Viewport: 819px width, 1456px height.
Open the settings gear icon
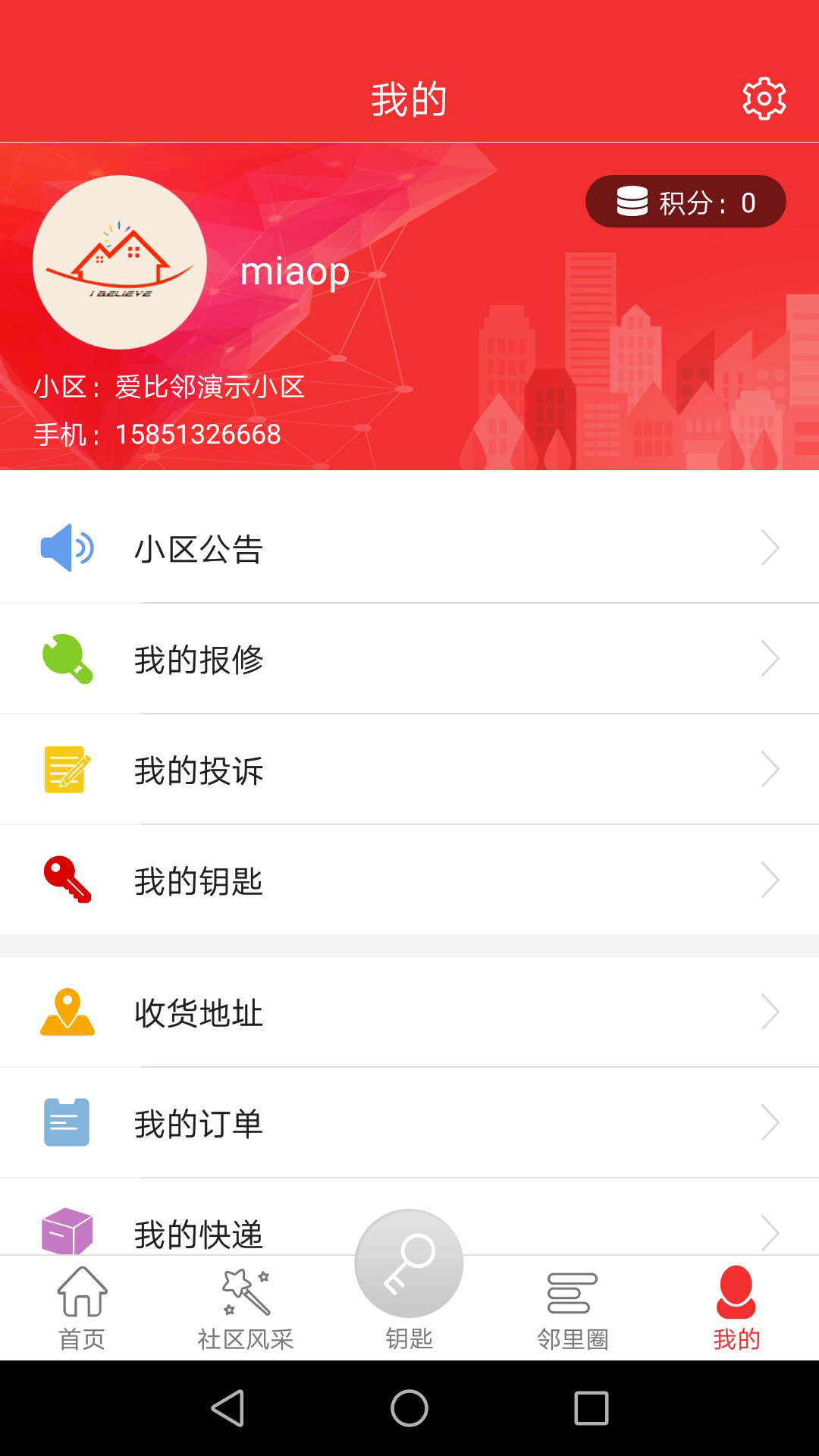[x=763, y=97]
